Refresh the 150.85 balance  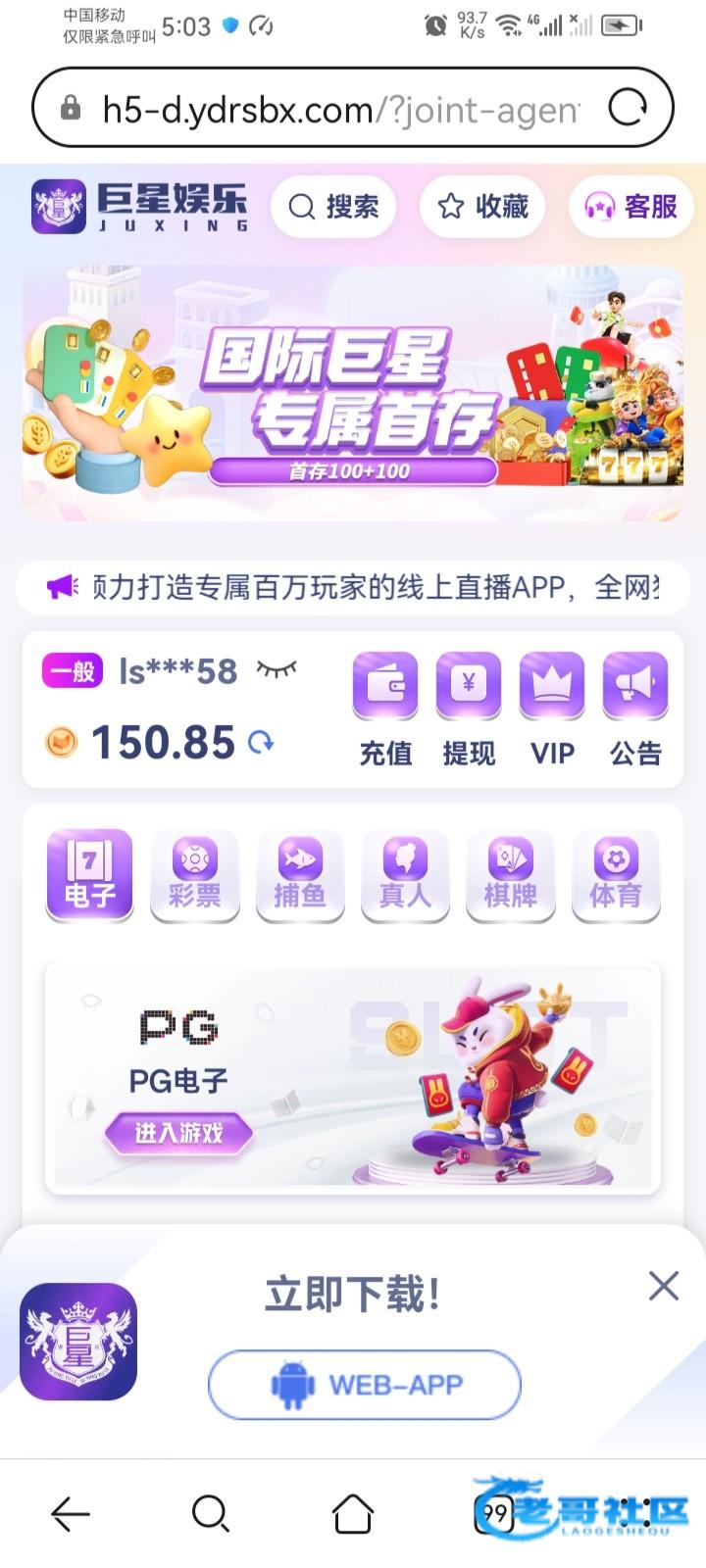click(261, 743)
